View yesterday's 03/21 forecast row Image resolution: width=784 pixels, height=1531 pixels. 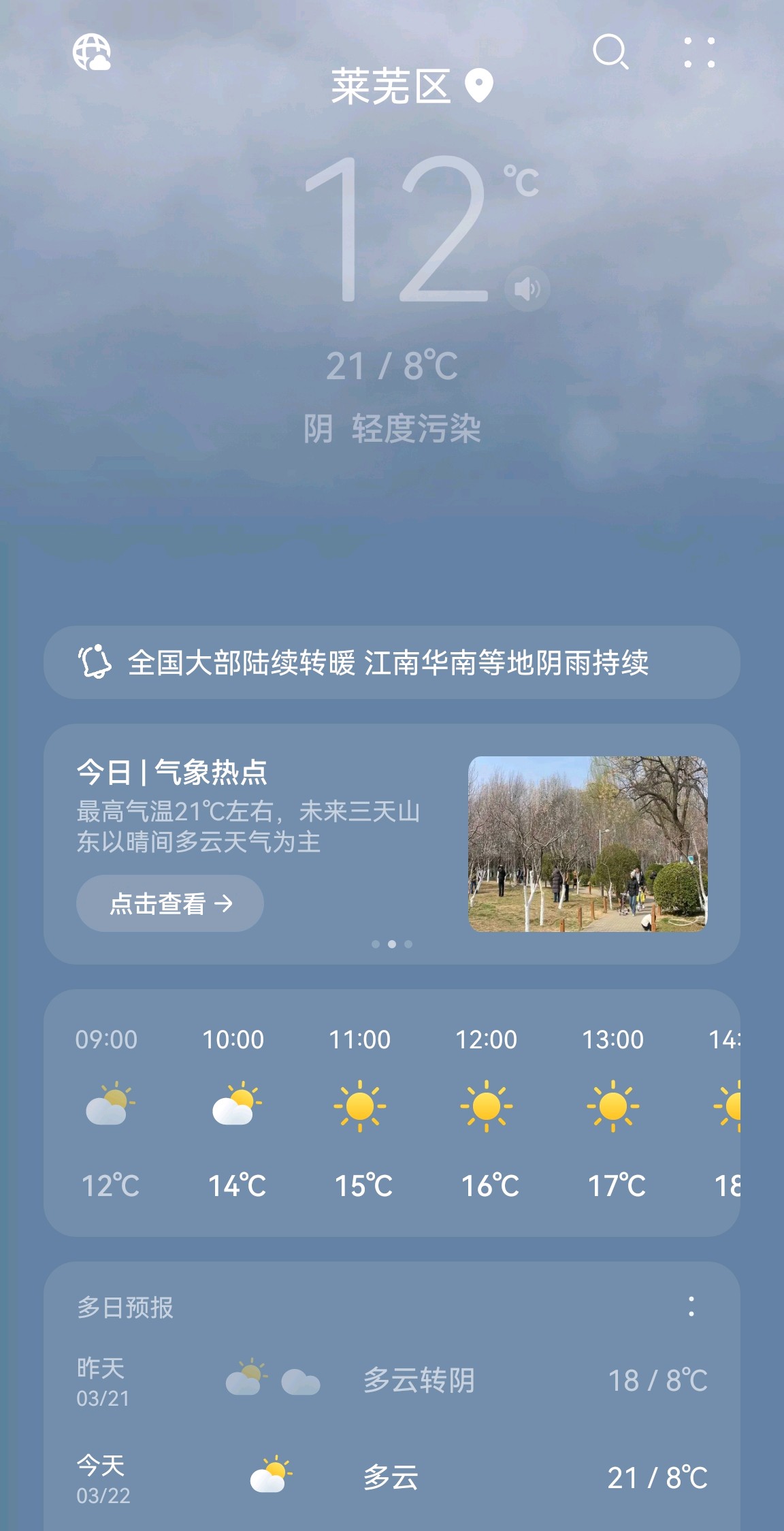coord(391,1381)
